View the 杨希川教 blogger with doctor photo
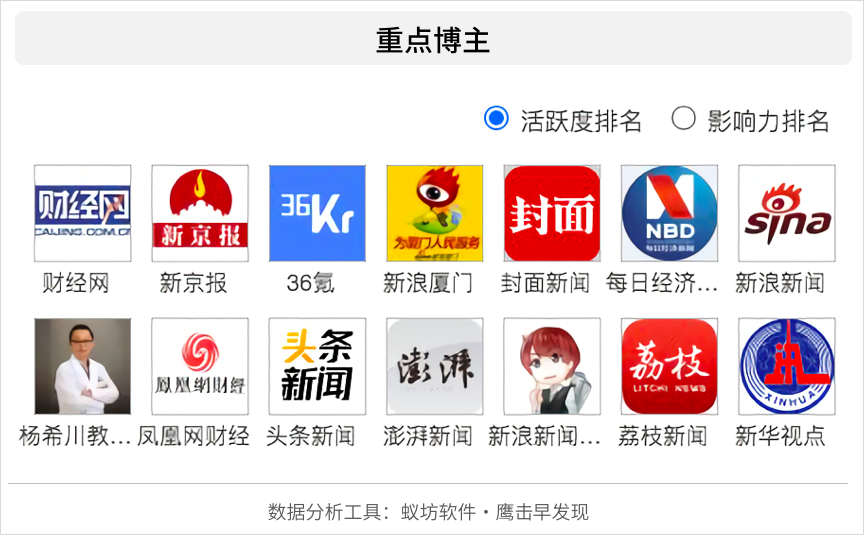Viewport: 864px width, 535px height. click(x=82, y=366)
